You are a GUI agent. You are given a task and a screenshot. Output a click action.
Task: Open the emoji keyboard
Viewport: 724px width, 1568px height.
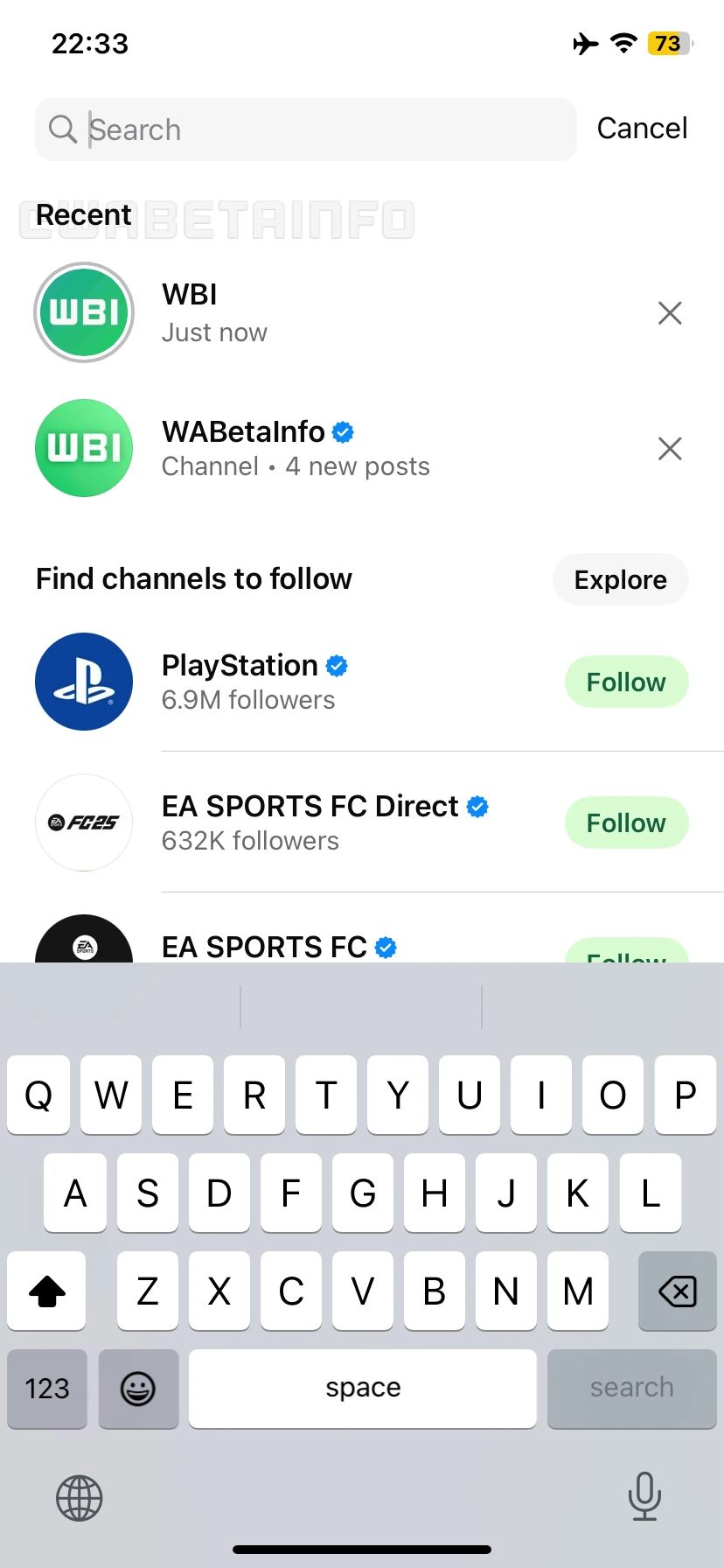[138, 1389]
